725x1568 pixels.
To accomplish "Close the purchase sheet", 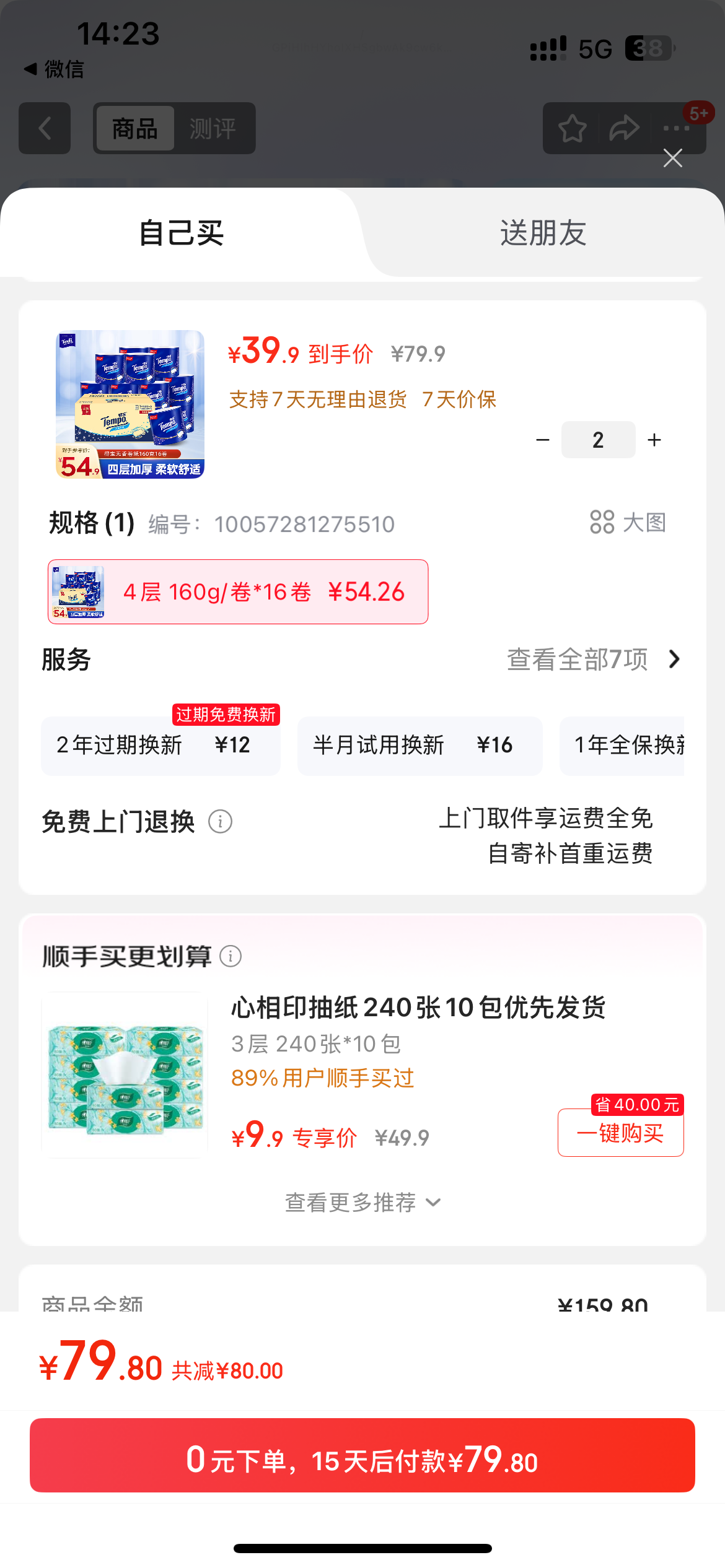I will coord(672,158).
